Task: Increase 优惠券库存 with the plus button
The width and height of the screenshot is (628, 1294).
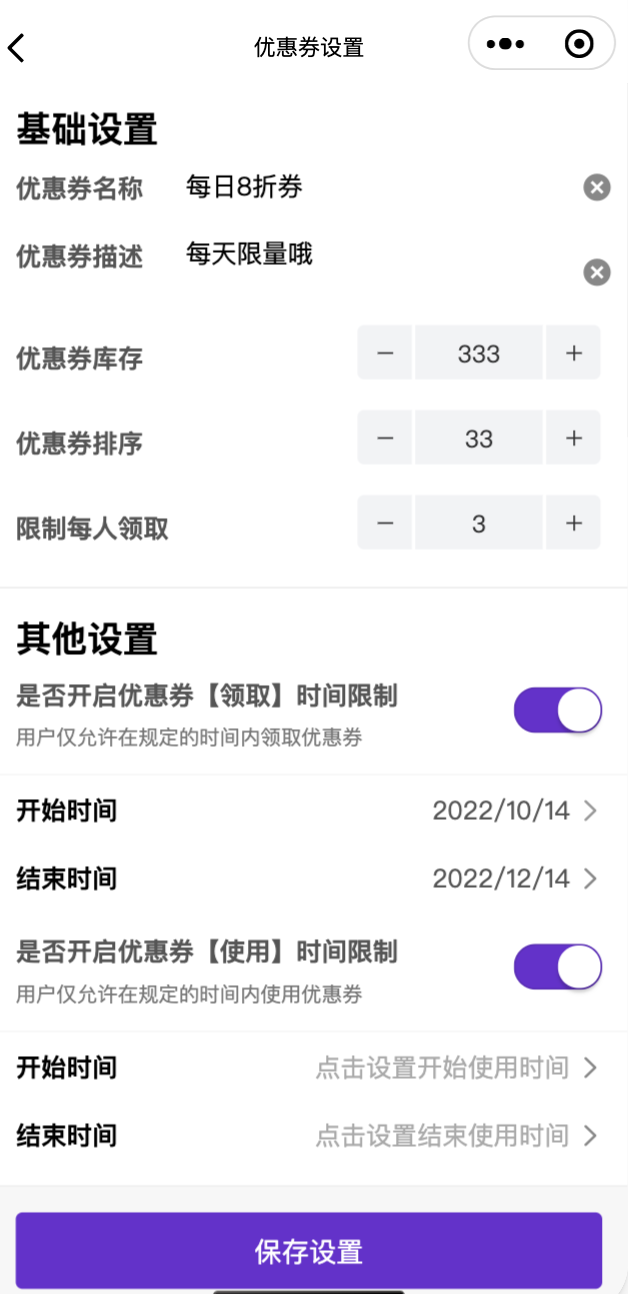Action: coord(573,353)
